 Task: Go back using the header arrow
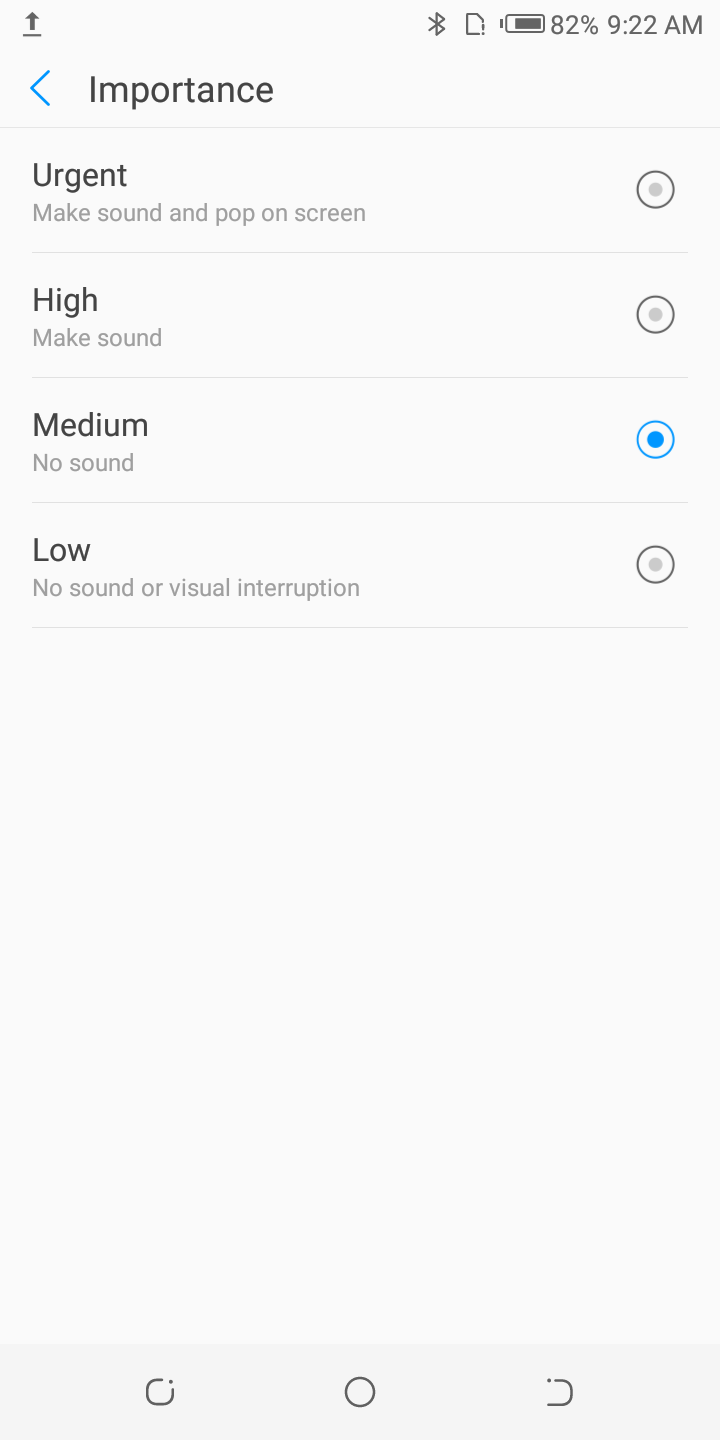(40, 89)
